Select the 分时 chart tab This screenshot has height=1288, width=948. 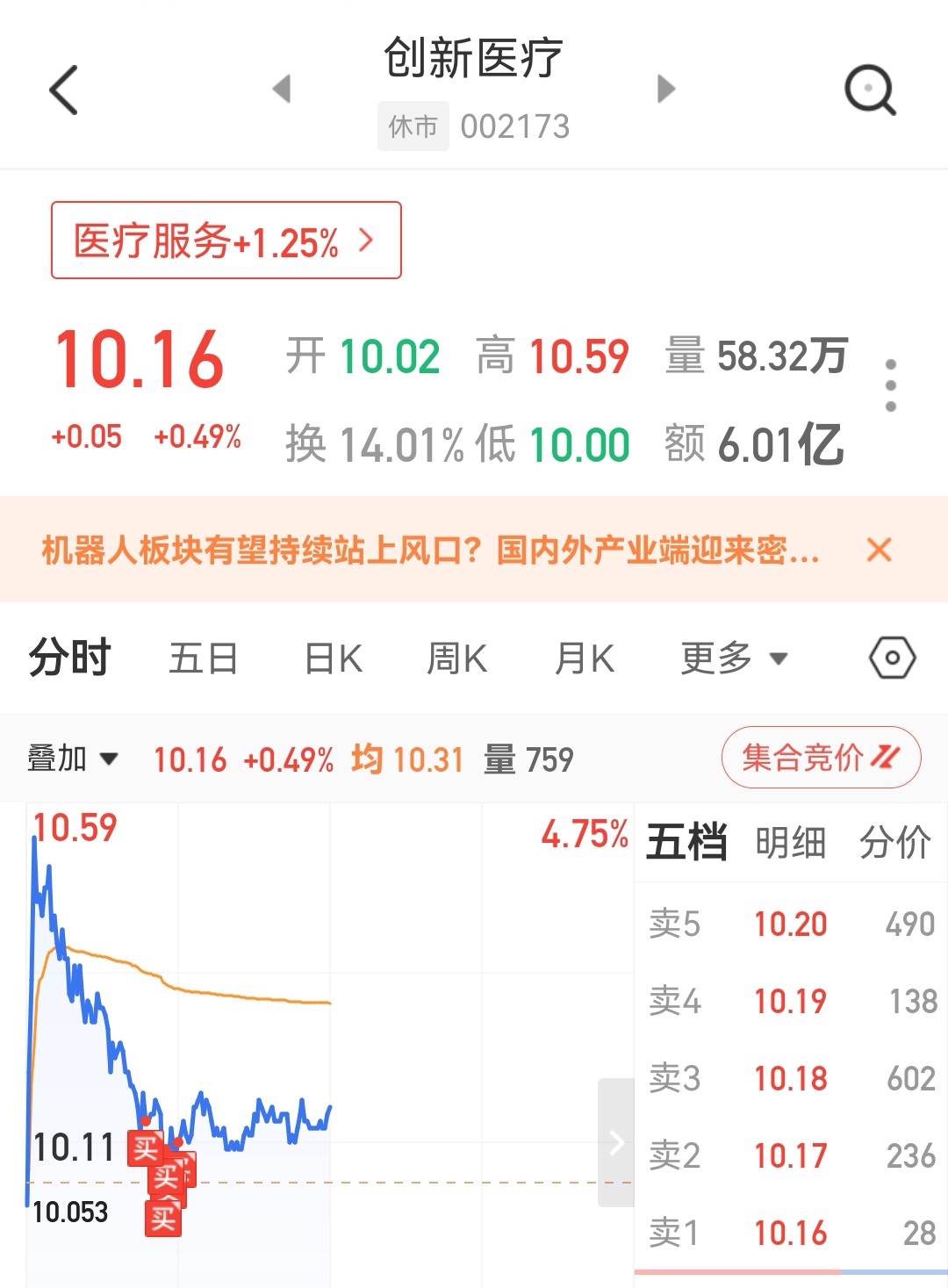70,658
